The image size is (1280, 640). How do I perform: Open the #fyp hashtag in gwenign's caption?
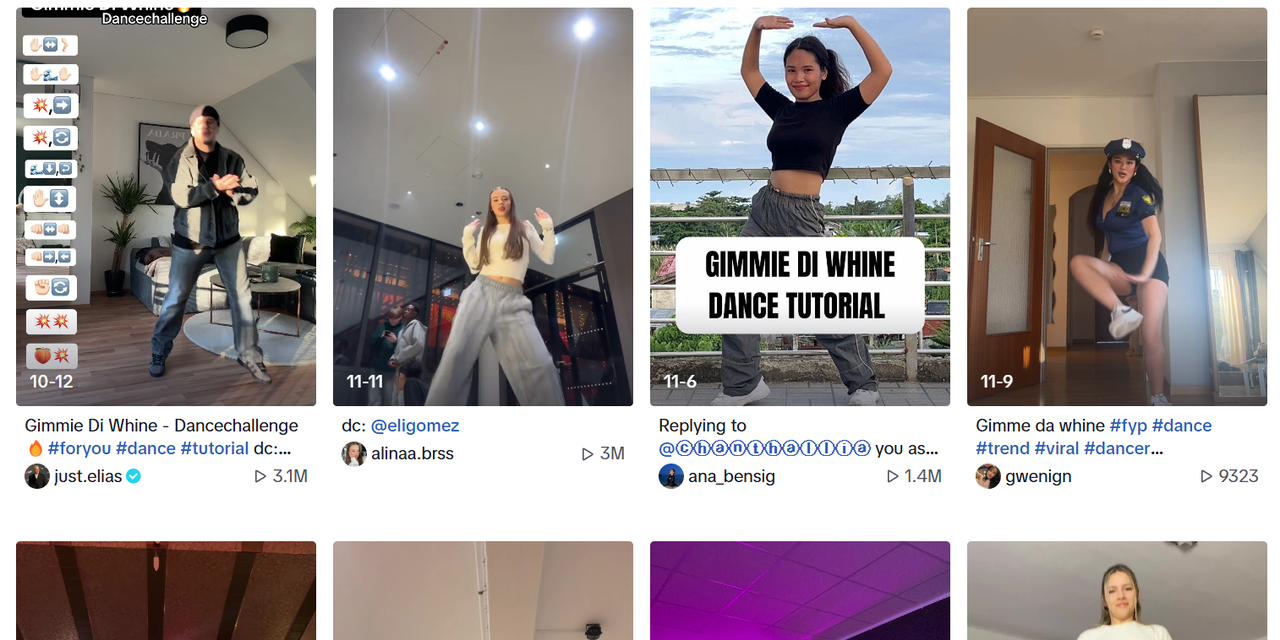1127,426
